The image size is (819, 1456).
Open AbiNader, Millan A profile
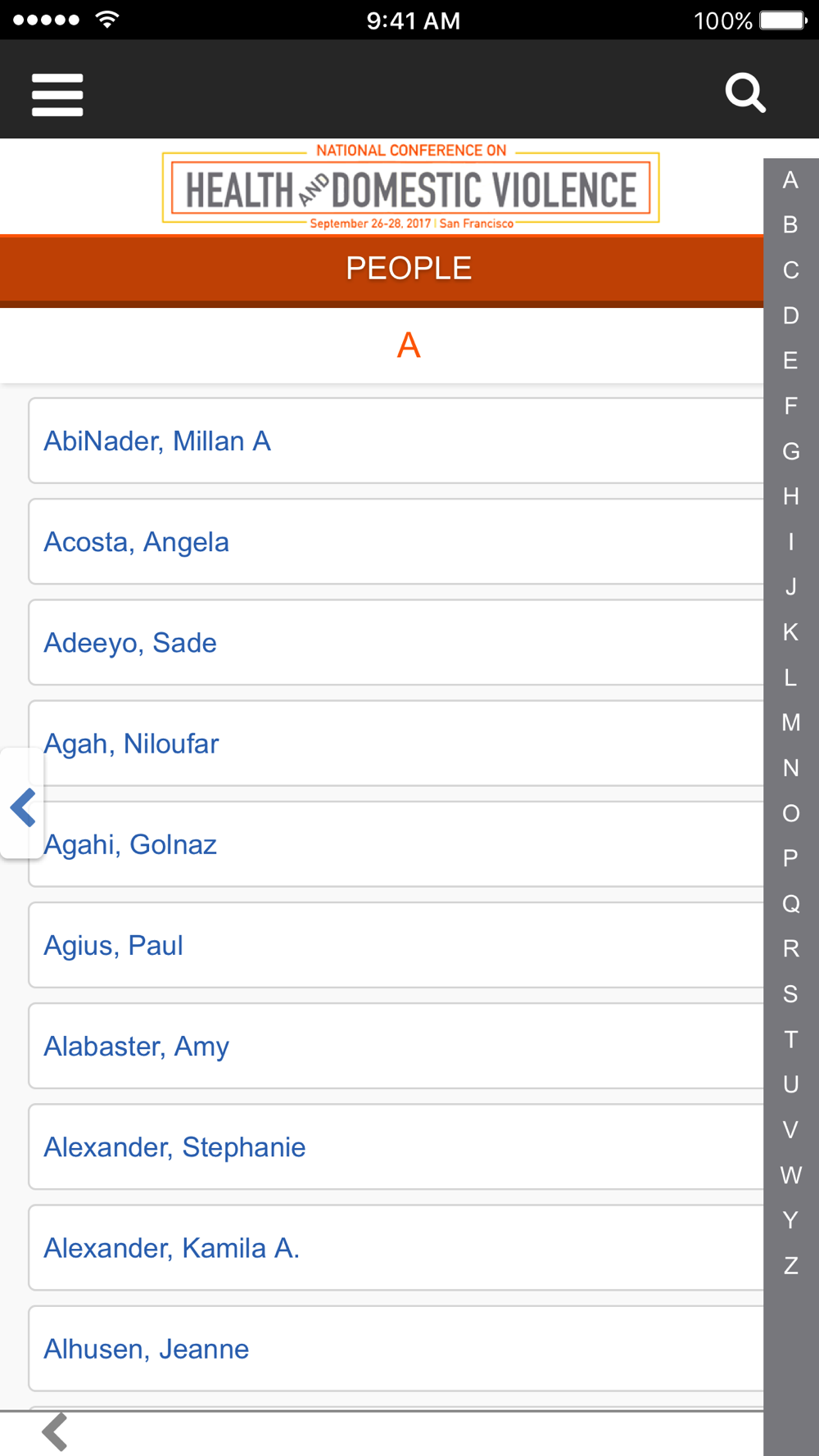pyautogui.click(x=396, y=441)
